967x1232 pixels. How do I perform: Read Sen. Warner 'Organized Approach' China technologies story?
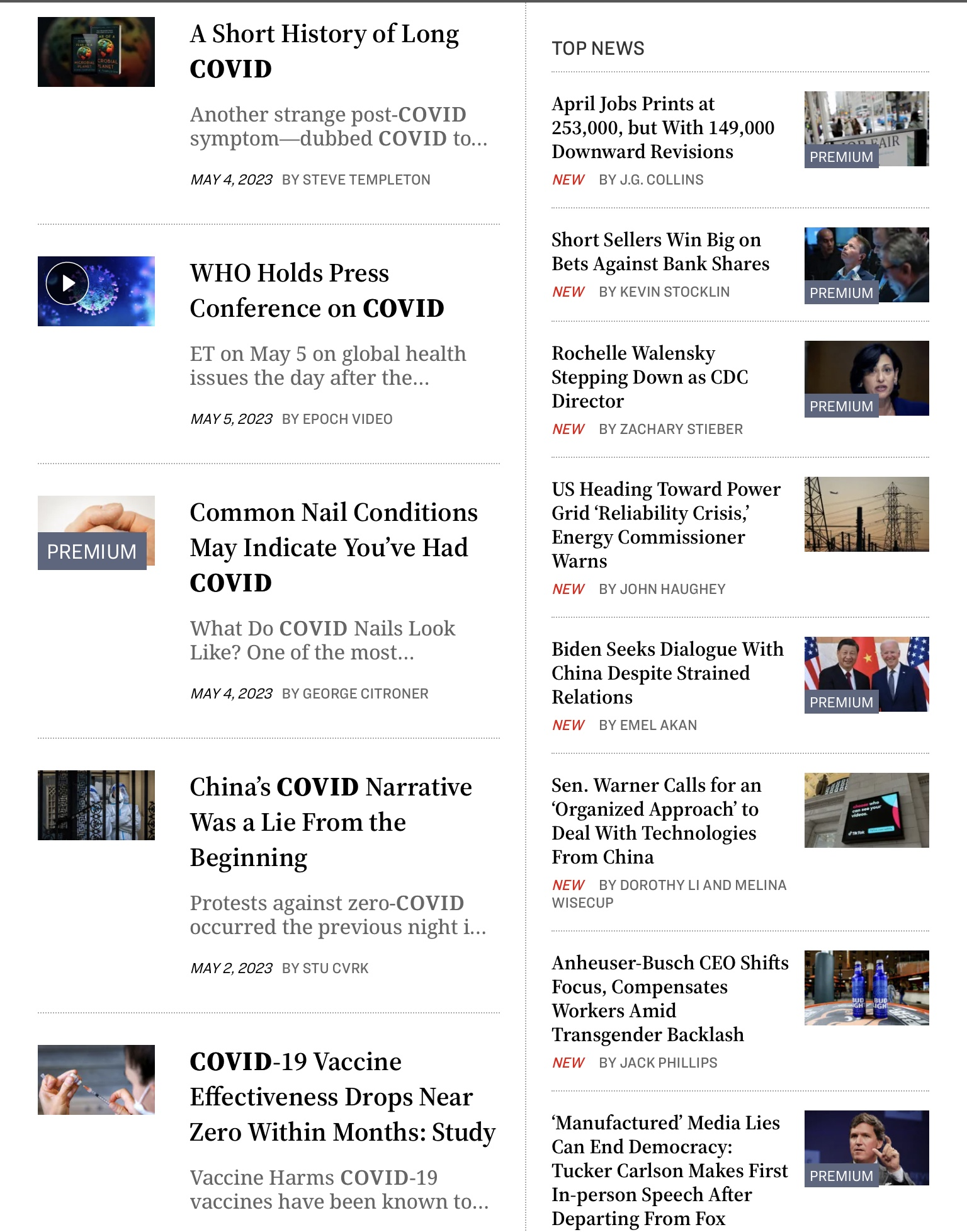click(x=656, y=820)
